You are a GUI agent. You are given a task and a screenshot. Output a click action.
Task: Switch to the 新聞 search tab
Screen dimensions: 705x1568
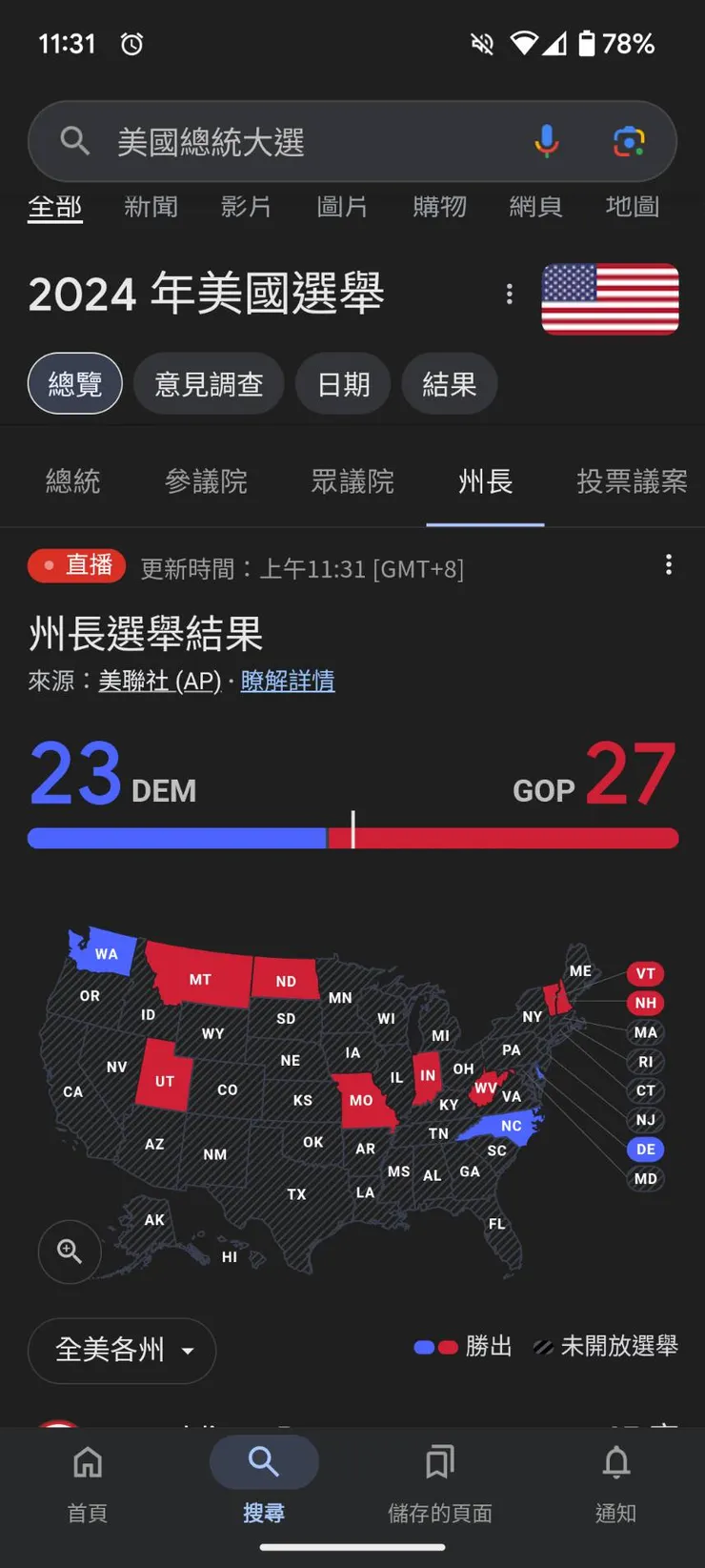(x=151, y=207)
